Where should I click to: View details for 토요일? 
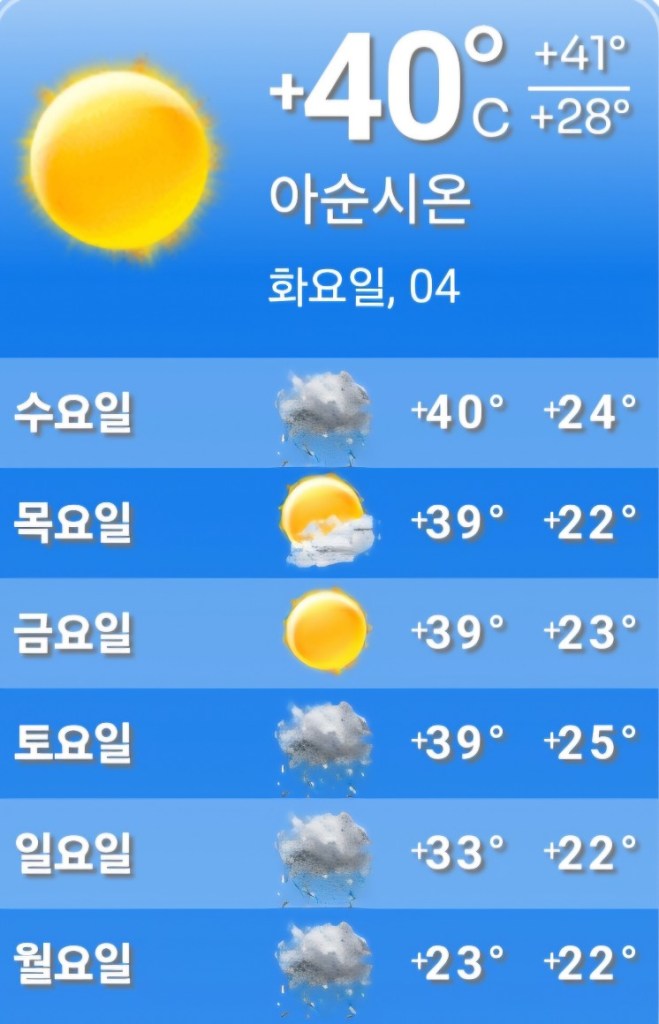click(x=329, y=743)
